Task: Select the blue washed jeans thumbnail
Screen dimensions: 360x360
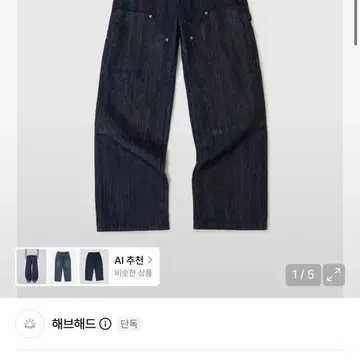Action: 63,266
